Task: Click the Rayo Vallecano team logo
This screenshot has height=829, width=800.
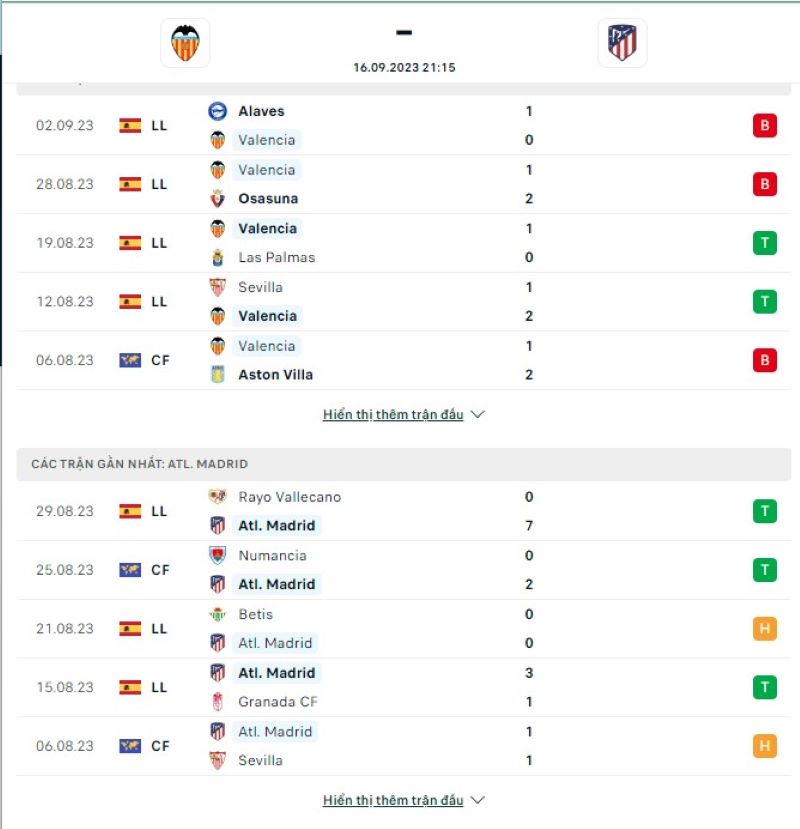Action: coord(219,496)
